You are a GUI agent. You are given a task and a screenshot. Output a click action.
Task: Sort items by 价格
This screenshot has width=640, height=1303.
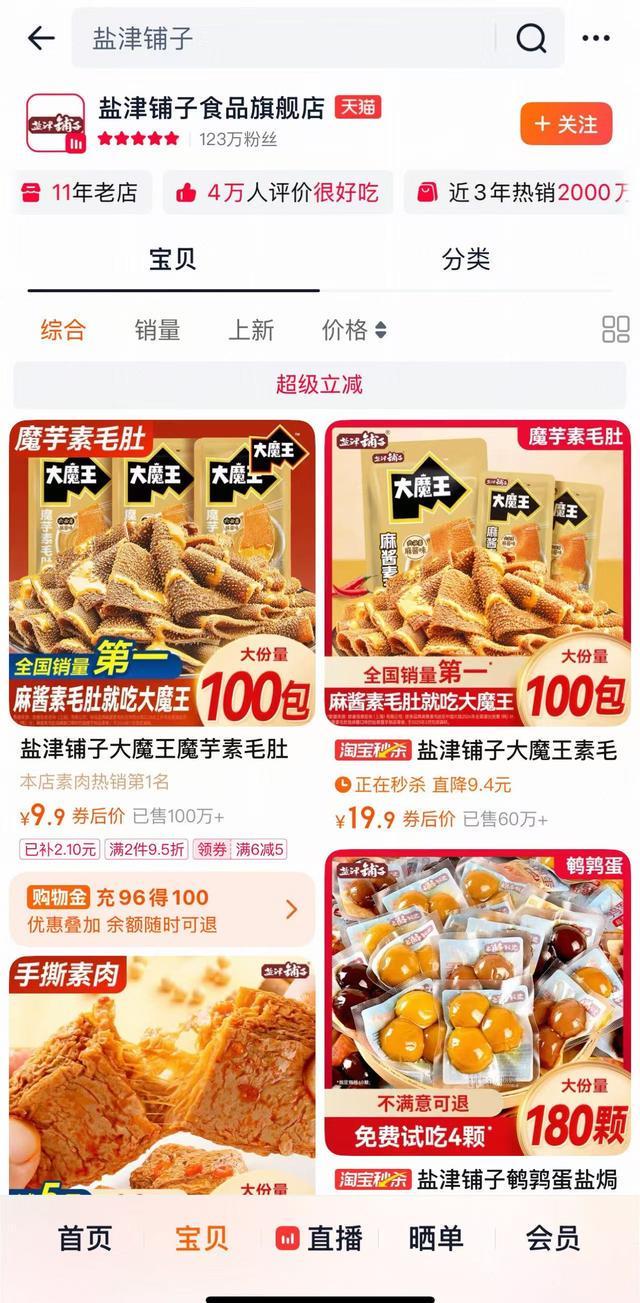[353, 330]
